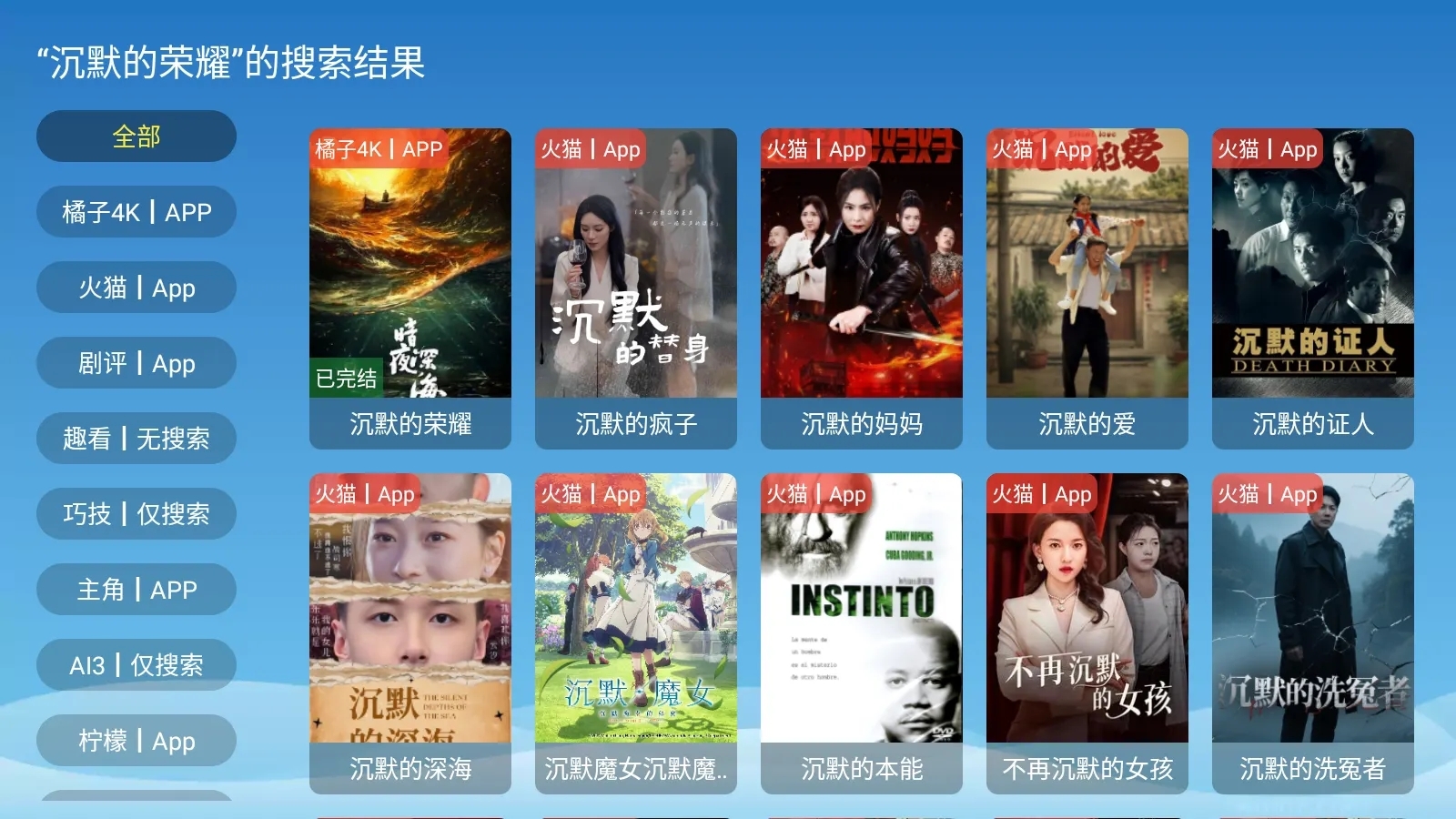This screenshot has height=819, width=1456.
Task: Filter results by 橘子4K | APP
Action: coord(136,212)
